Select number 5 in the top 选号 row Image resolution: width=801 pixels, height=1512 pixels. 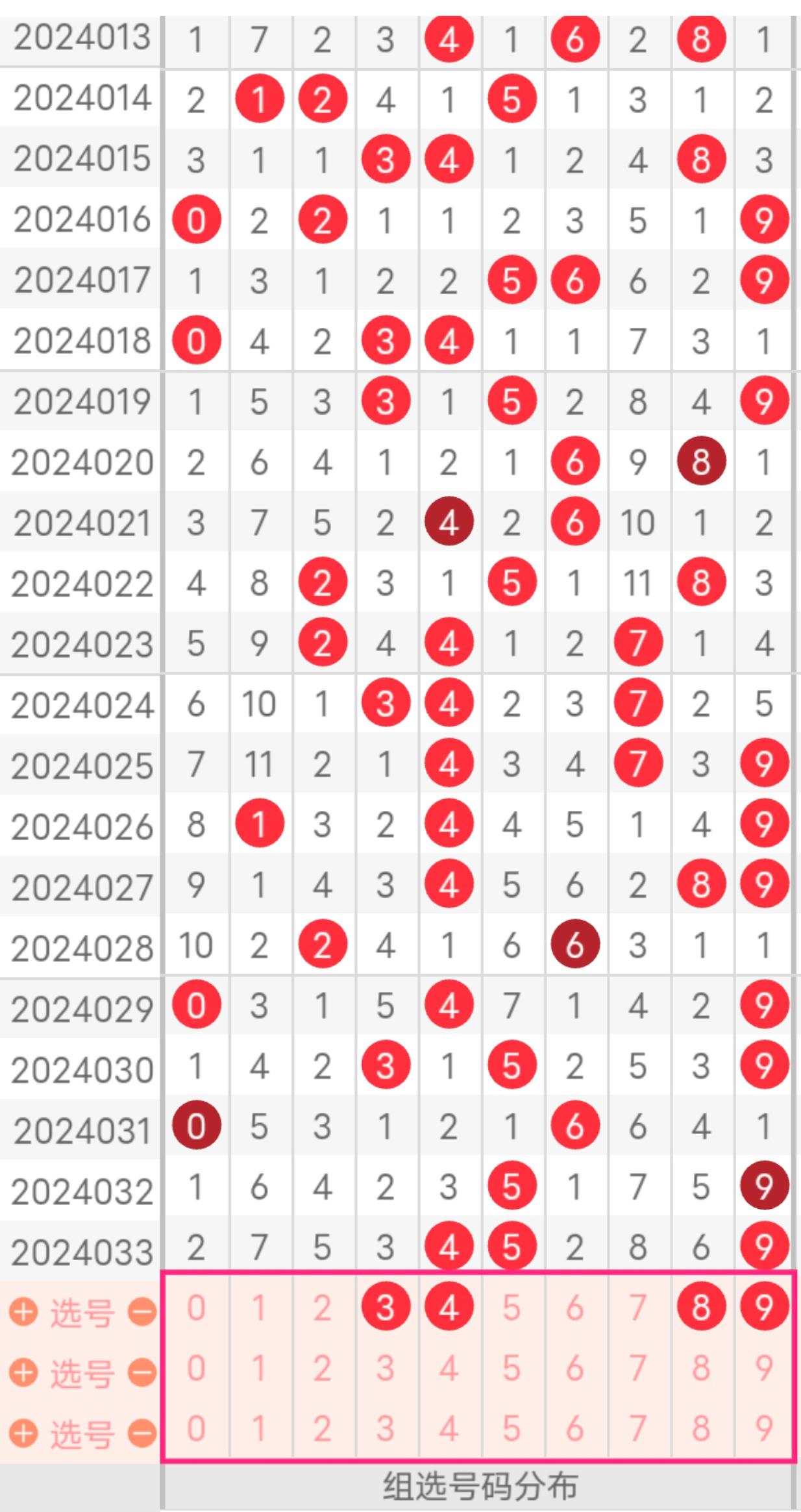pyautogui.click(x=511, y=1307)
